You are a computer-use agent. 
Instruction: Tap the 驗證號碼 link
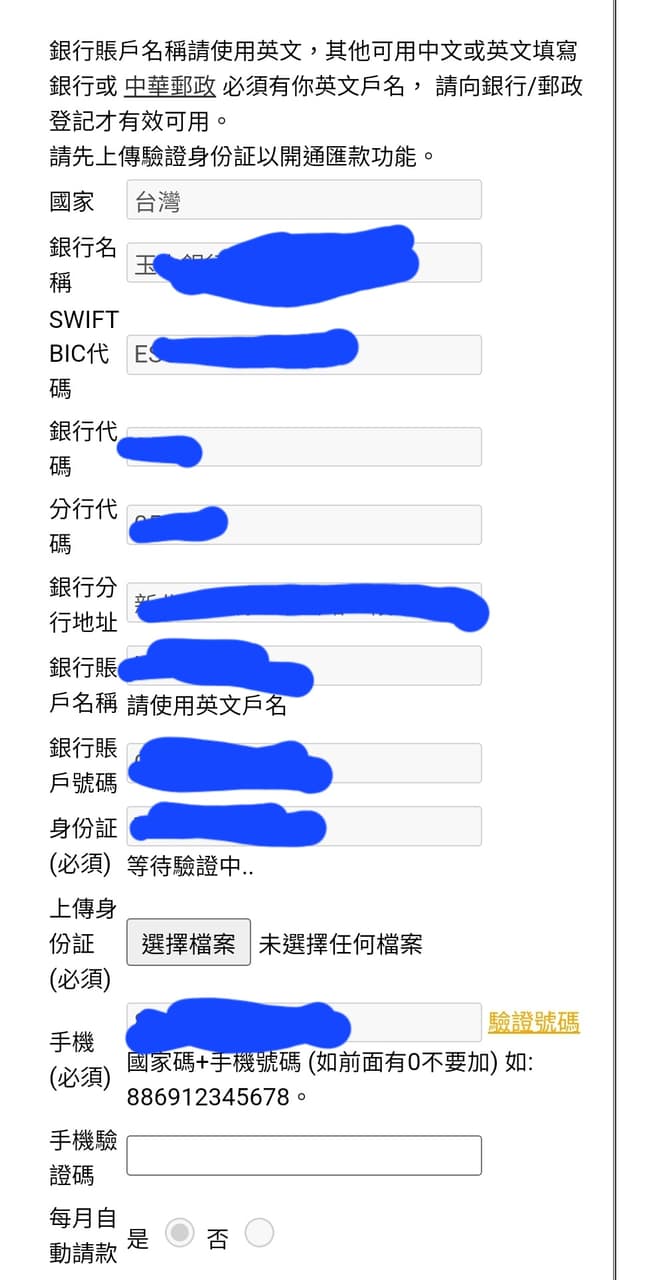(534, 1022)
